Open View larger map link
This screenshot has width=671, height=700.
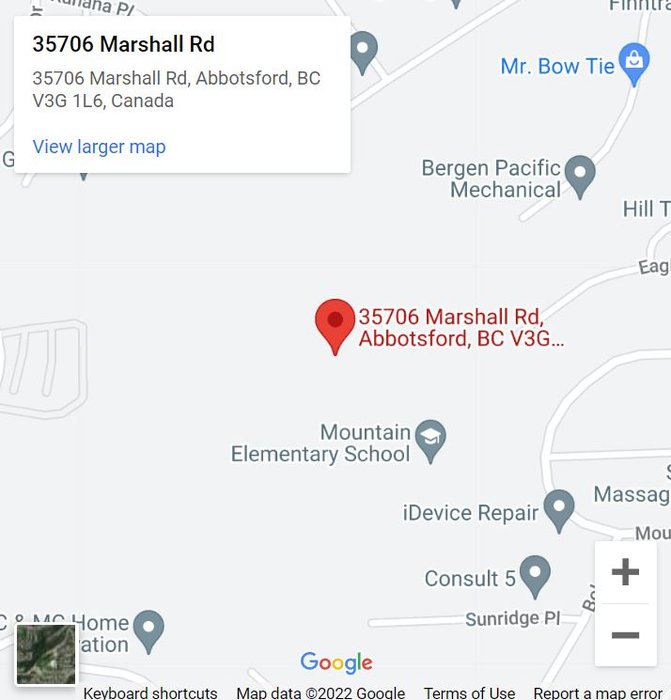click(99, 147)
